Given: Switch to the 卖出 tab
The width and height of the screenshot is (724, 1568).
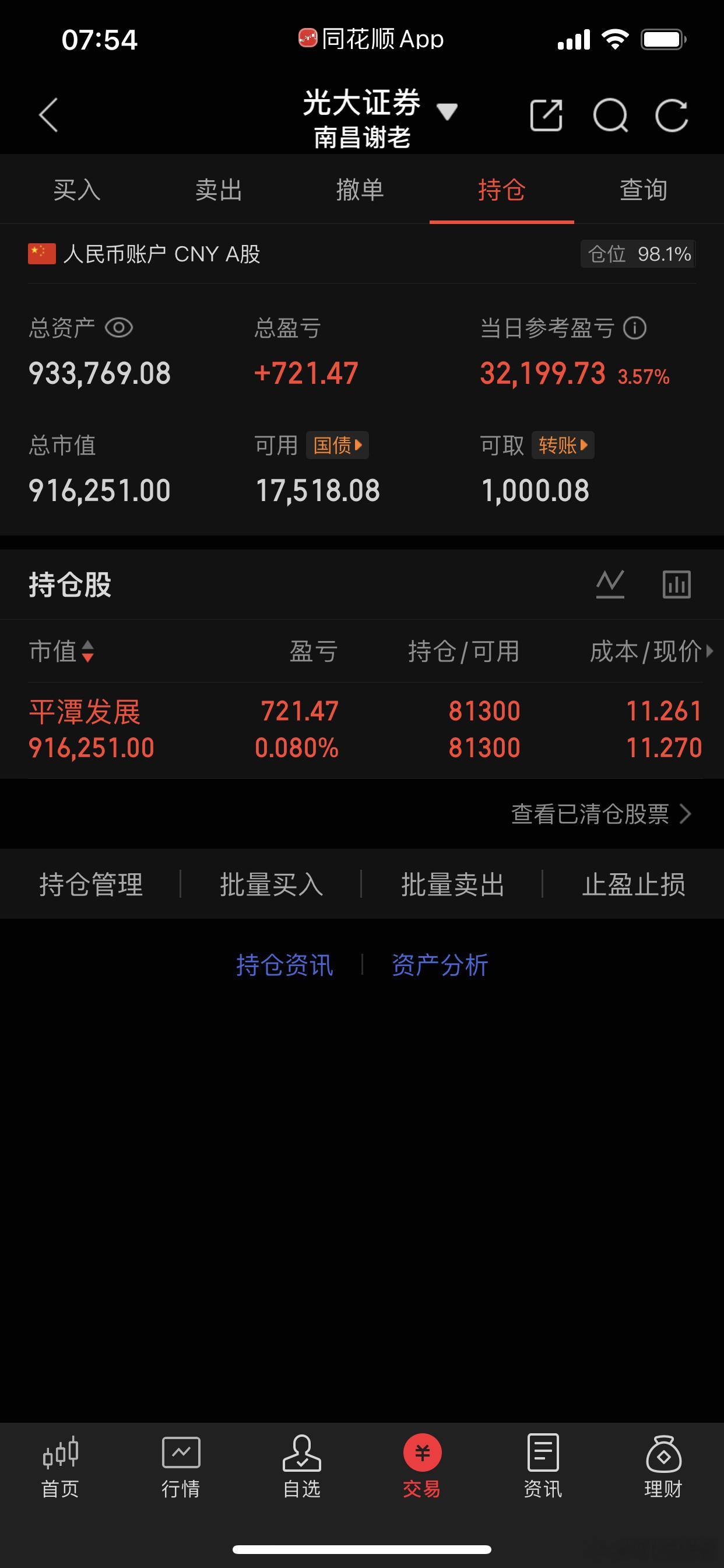Looking at the screenshot, I should click(219, 190).
